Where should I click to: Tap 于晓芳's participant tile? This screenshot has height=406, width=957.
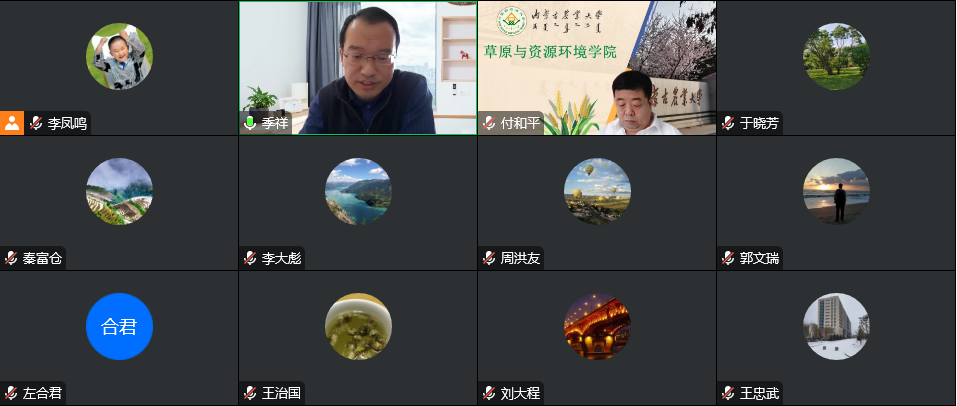click(x=836, y=67)
